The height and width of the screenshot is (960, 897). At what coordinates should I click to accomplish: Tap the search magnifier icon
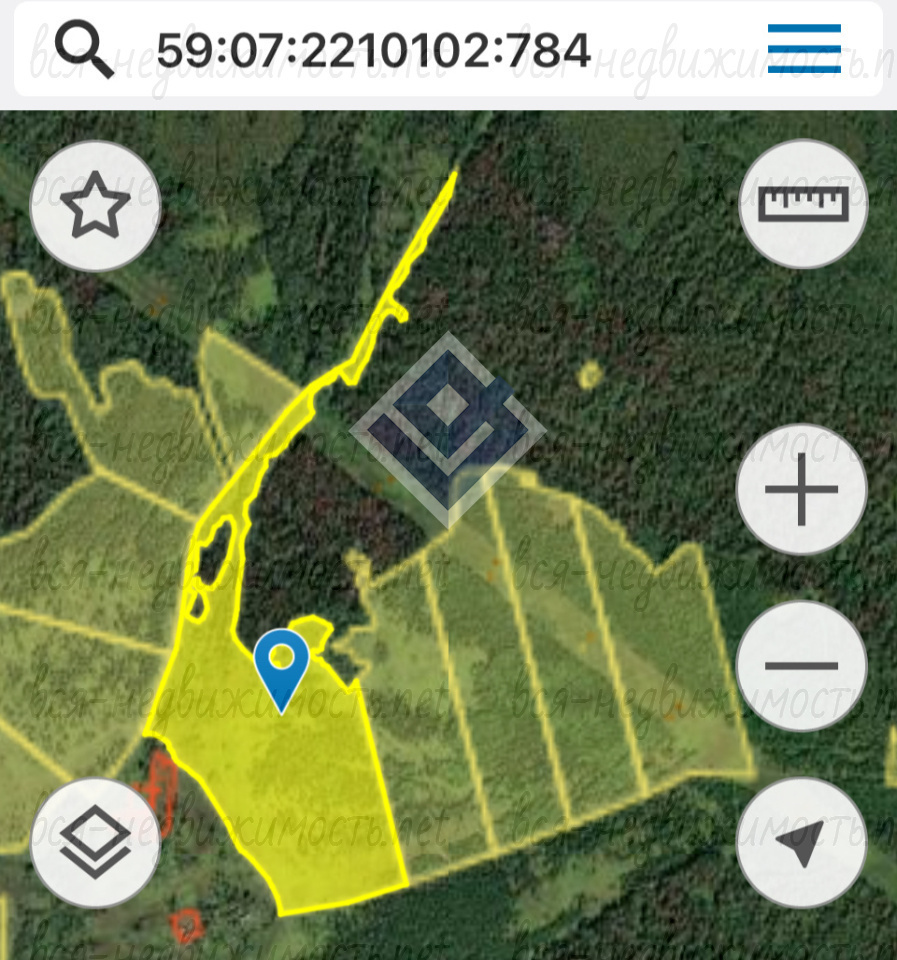84,48
